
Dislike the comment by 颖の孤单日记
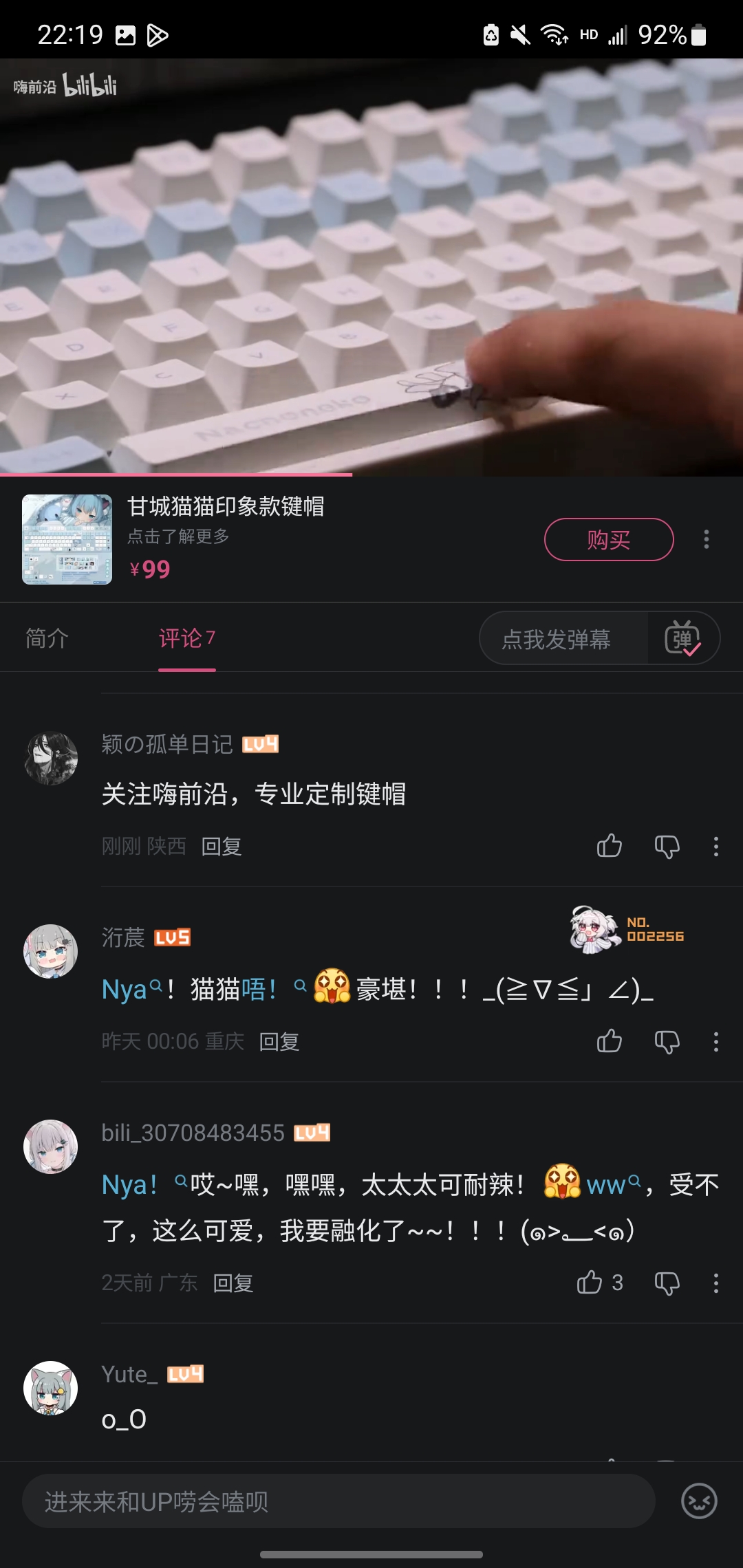(x=667, y=846)
